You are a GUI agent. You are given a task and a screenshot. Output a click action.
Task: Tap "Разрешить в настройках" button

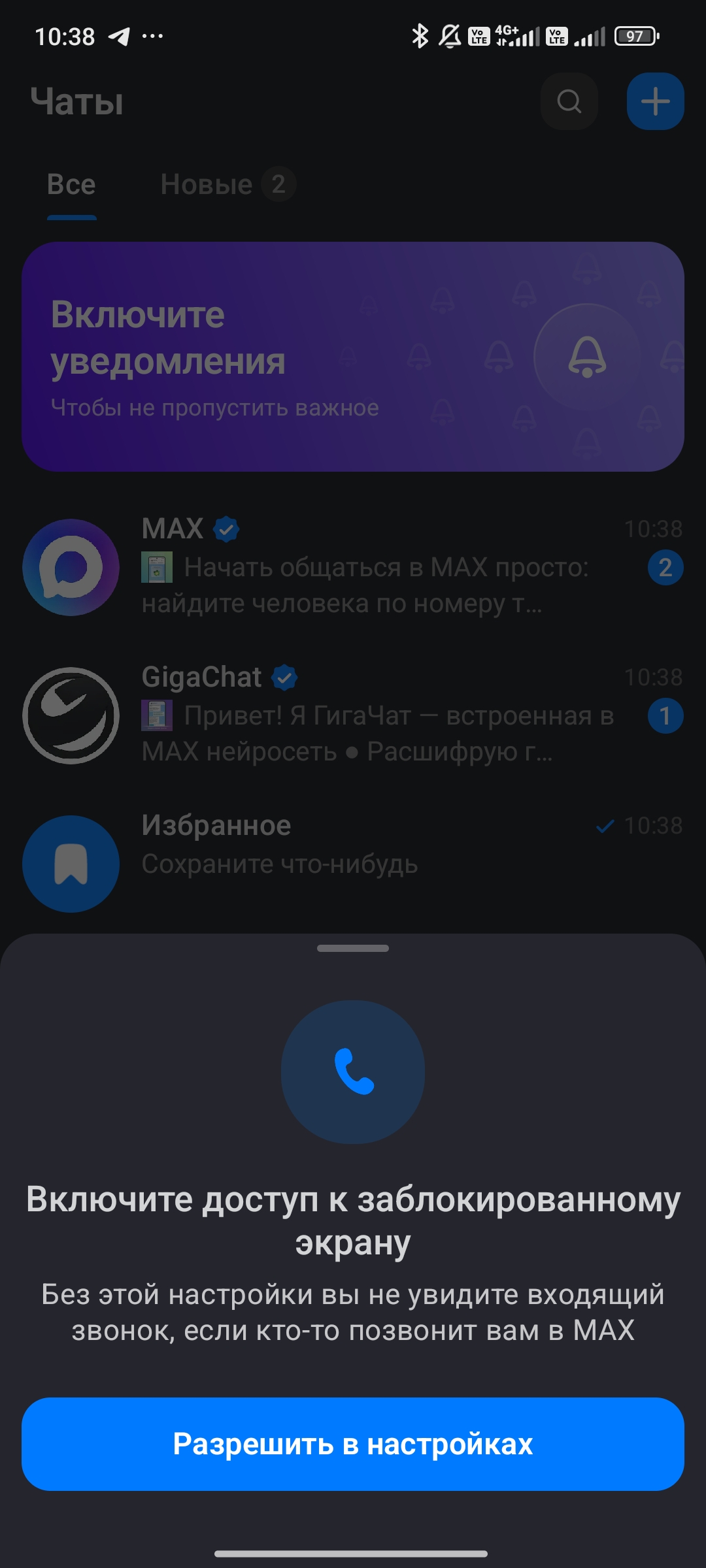353,1444
